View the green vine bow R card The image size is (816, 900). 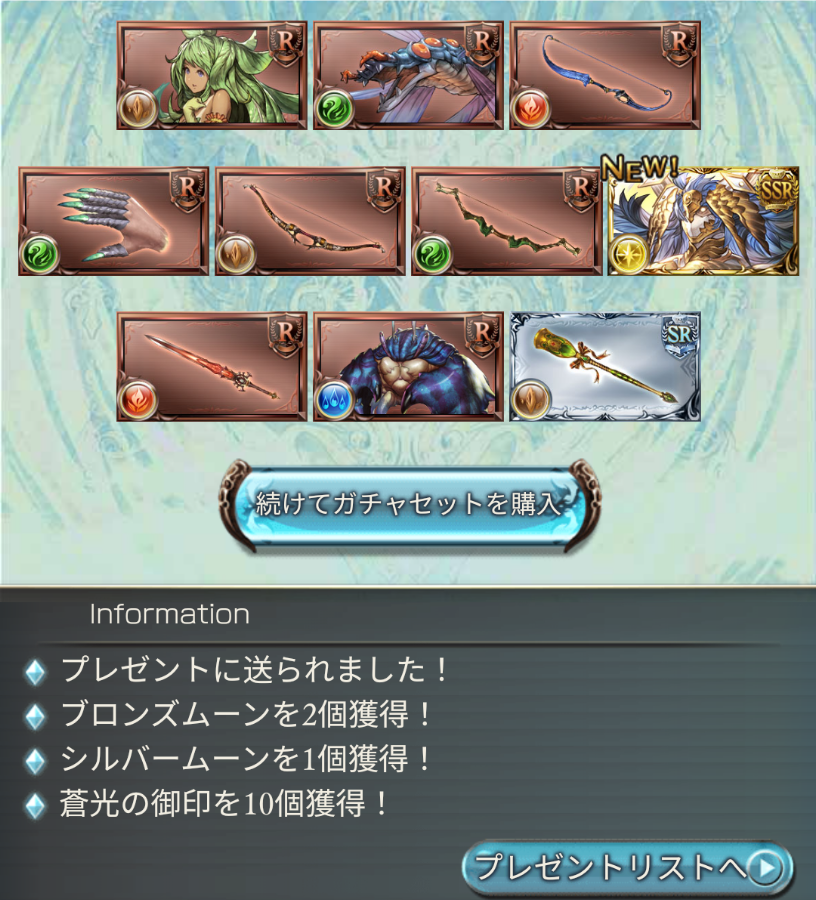click(x=507, y=221)
